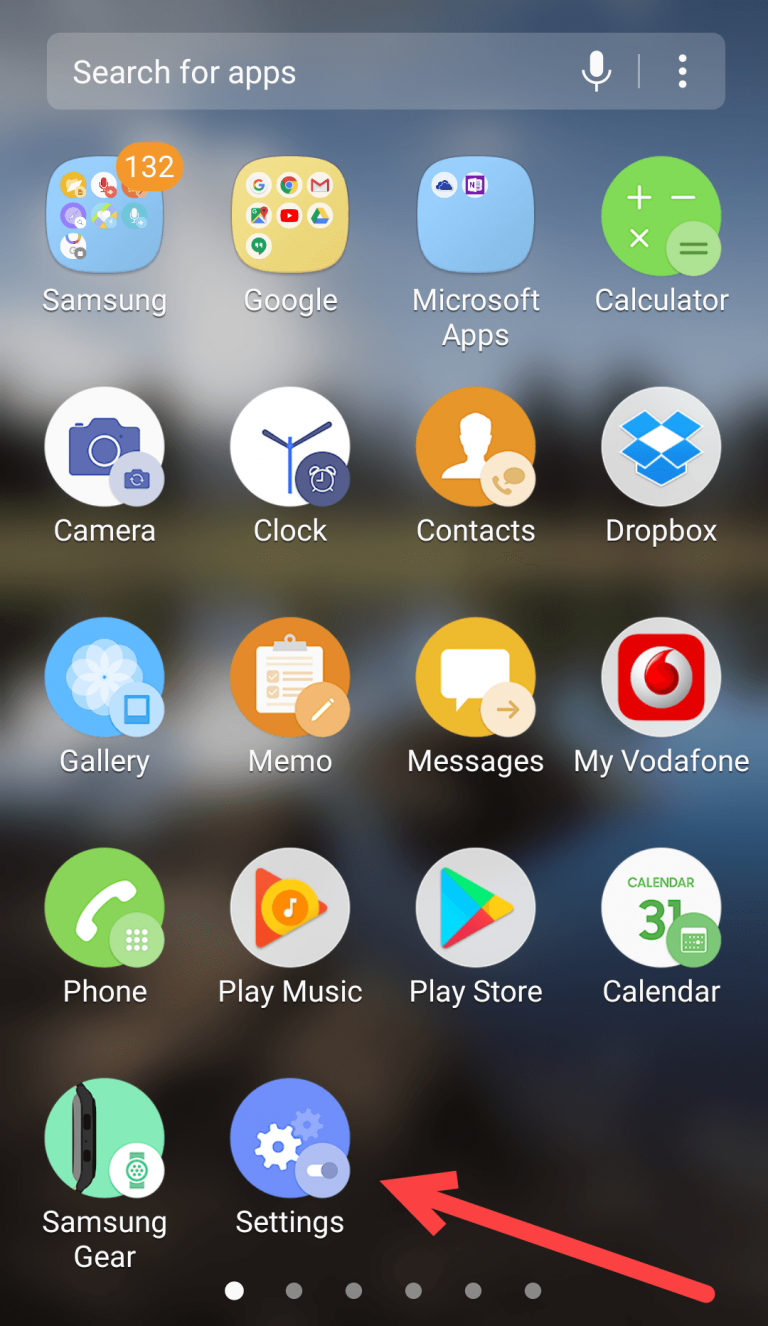Open Dropbox

coord(660,446)
